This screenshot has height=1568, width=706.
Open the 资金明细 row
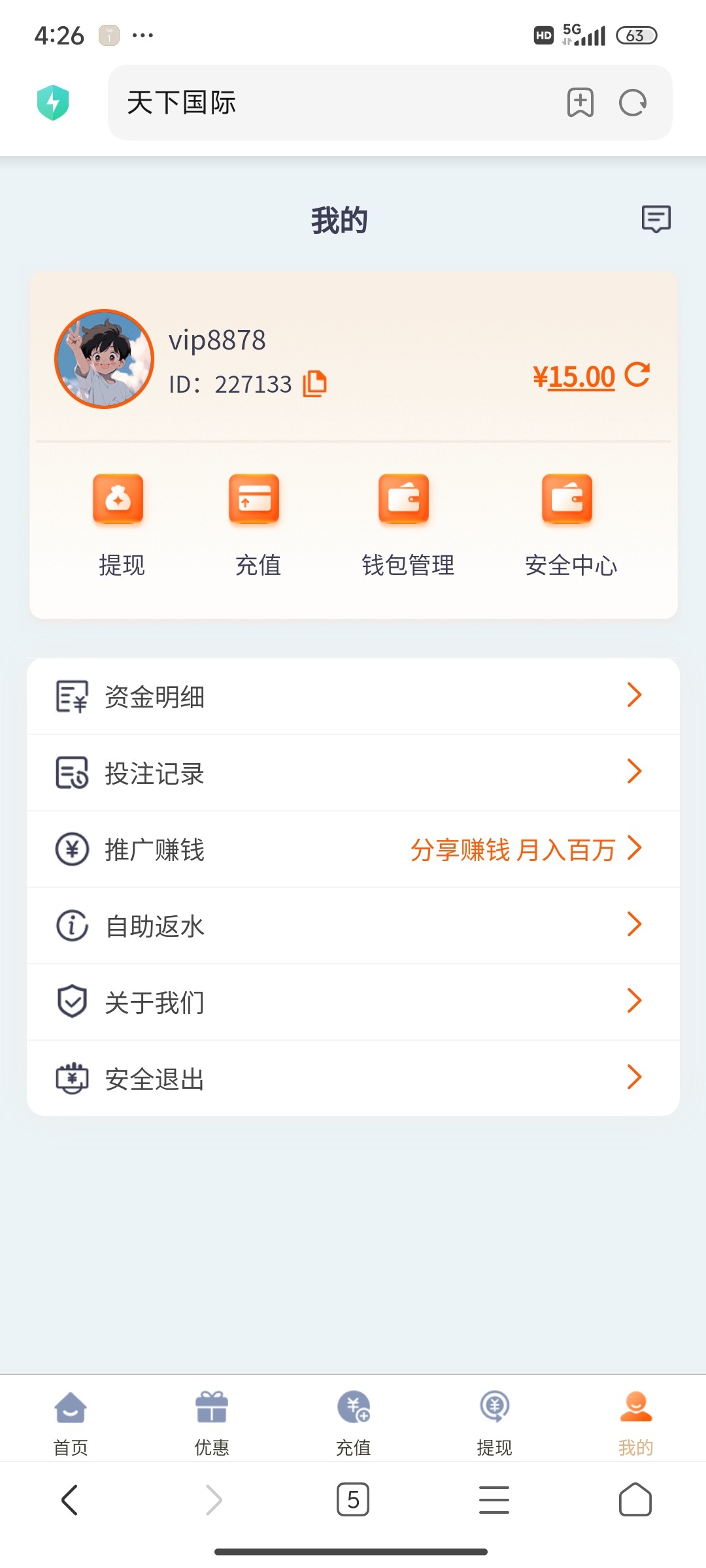pyautogui.click(x=353, y=696)
